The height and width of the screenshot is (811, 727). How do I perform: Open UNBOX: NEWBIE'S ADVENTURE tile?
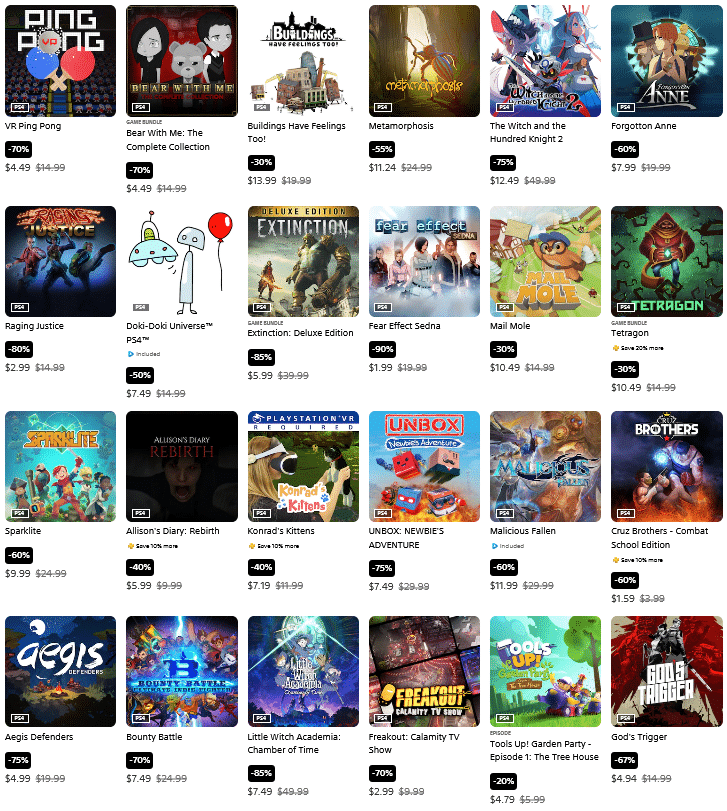(x=424, y=466)
